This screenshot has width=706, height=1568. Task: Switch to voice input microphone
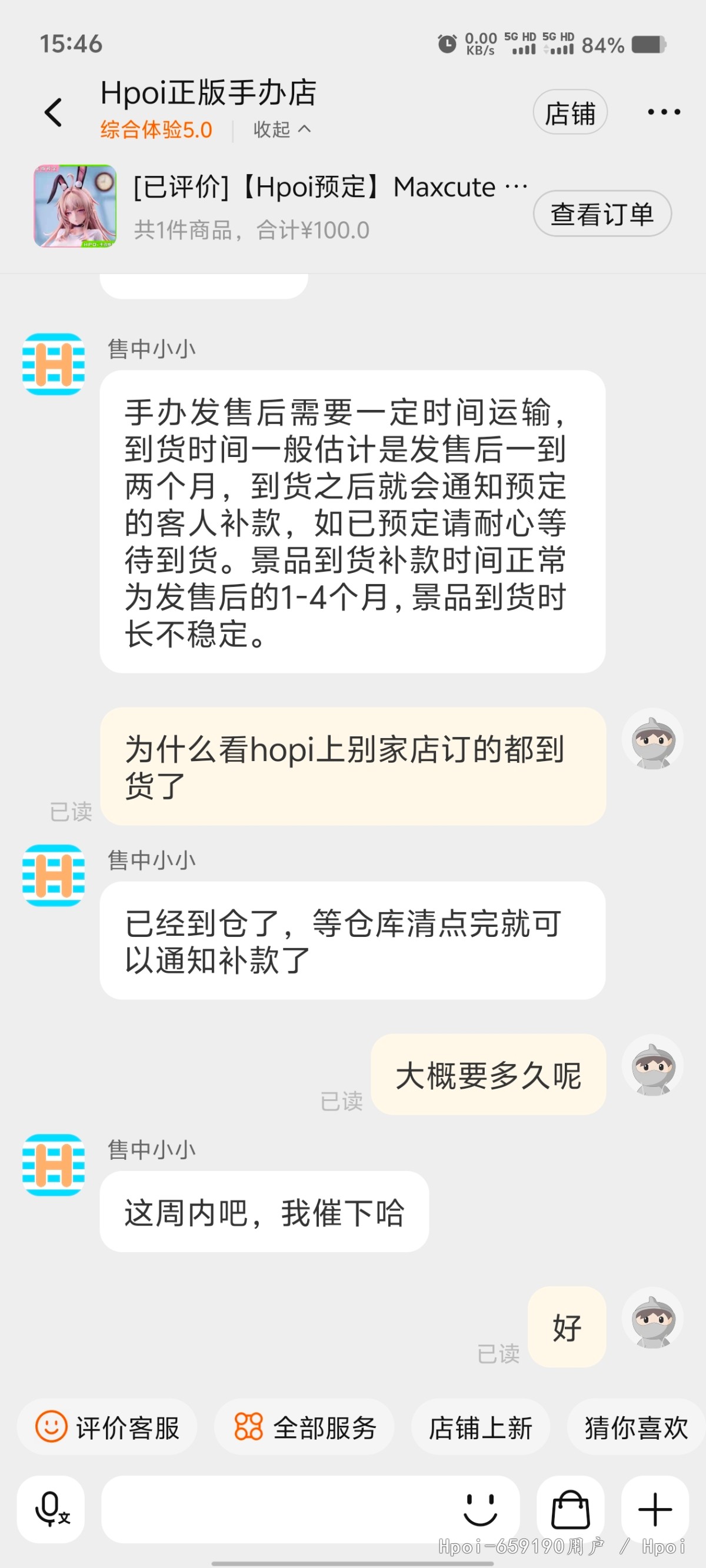click(51, 1510)
